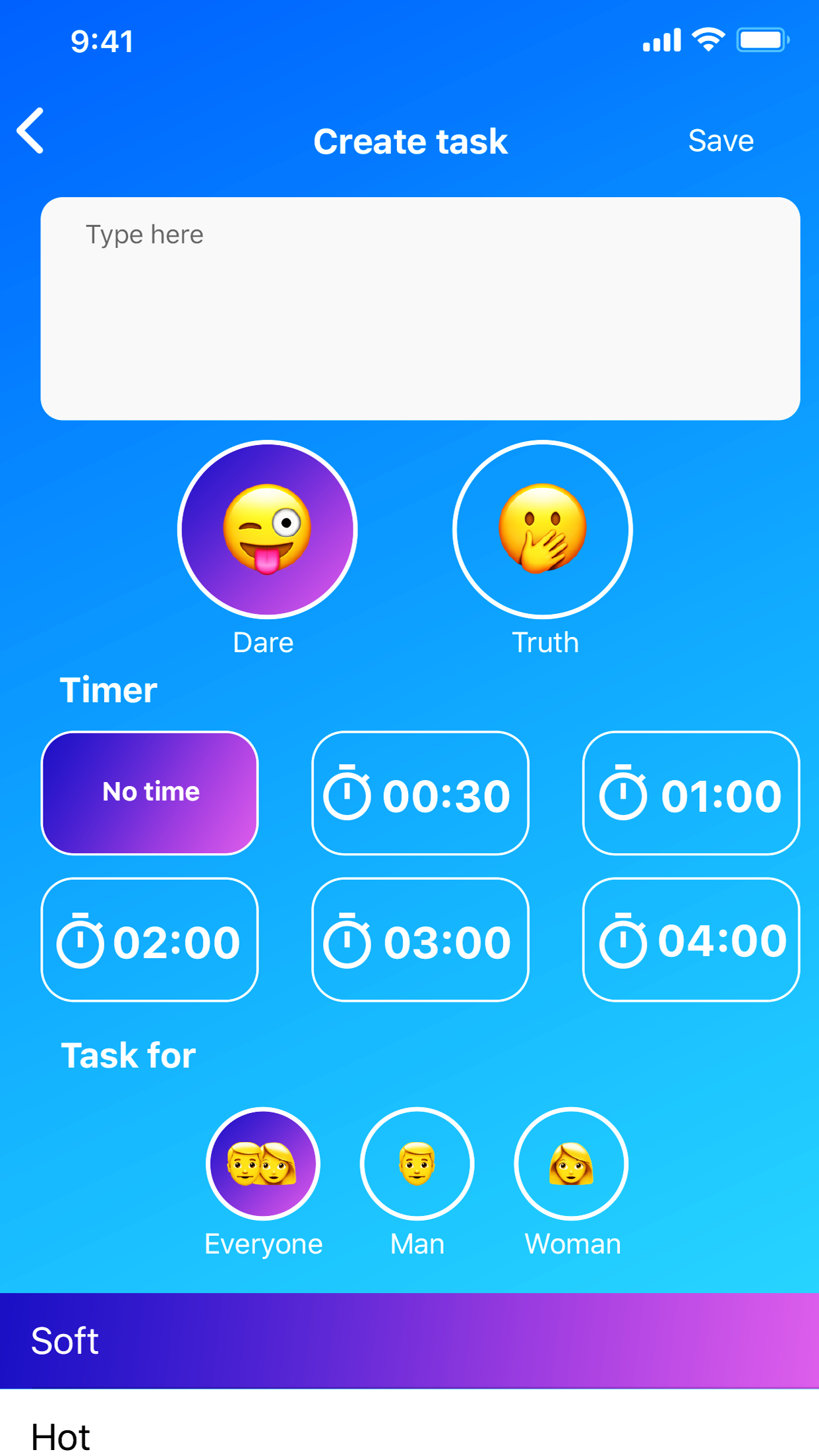Save the new task
Image resolution: width=819 pixels, height=1456 pixels.
click(720, 140)
